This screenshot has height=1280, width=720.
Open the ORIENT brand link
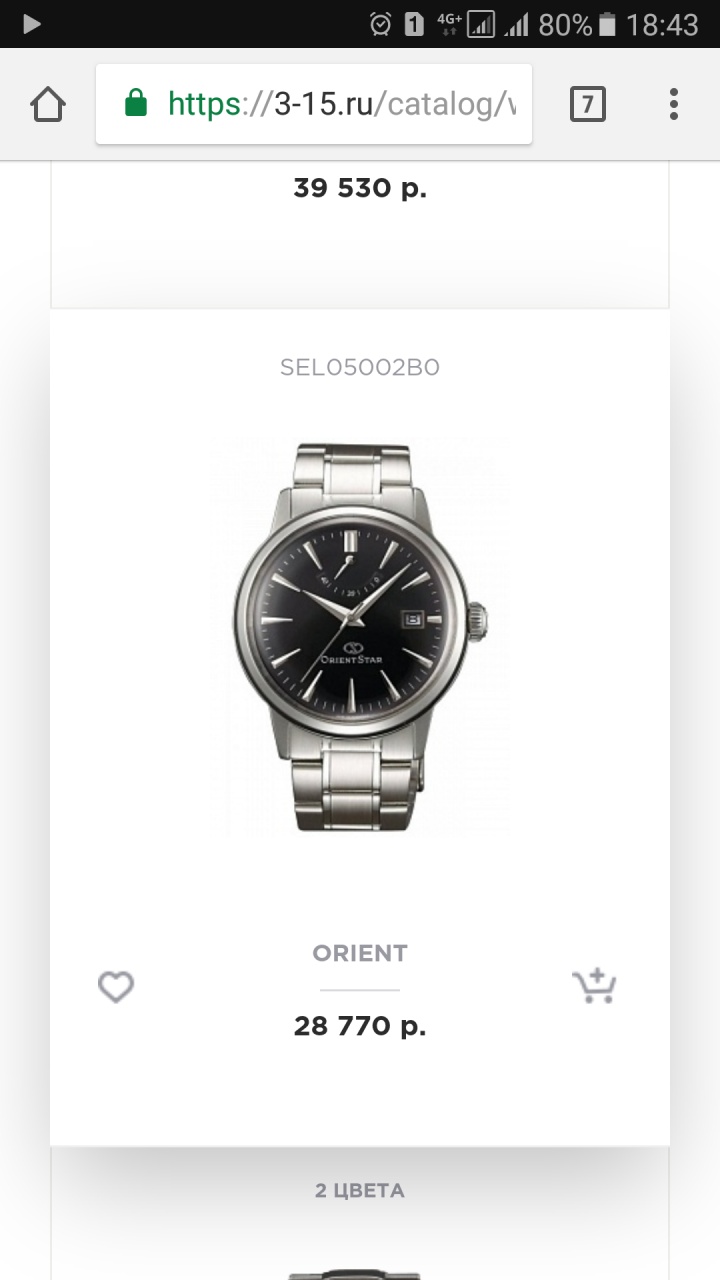tap(360, 953)
